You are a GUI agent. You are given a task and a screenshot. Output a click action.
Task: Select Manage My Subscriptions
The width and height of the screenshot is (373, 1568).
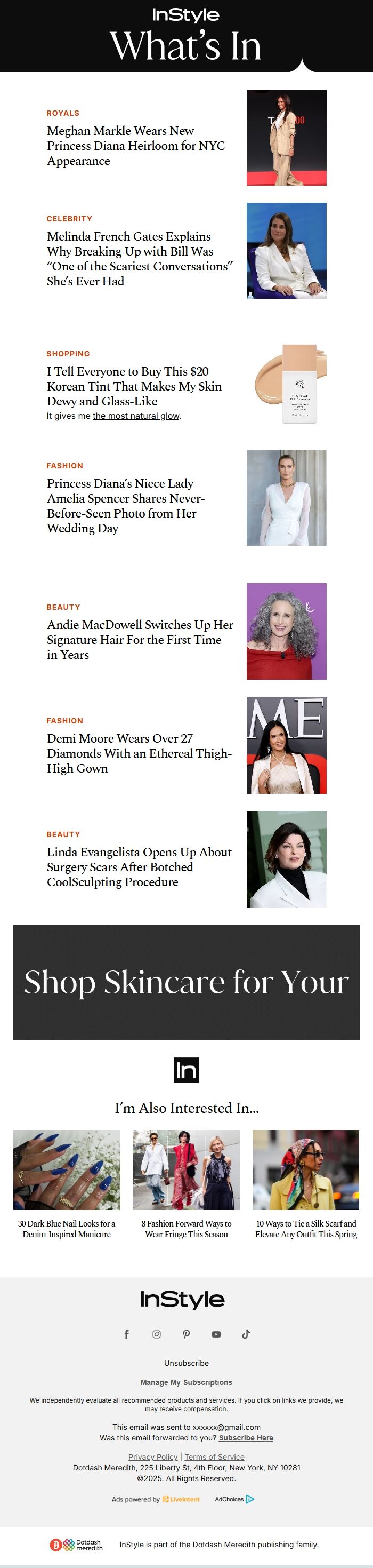(186, 1382)
